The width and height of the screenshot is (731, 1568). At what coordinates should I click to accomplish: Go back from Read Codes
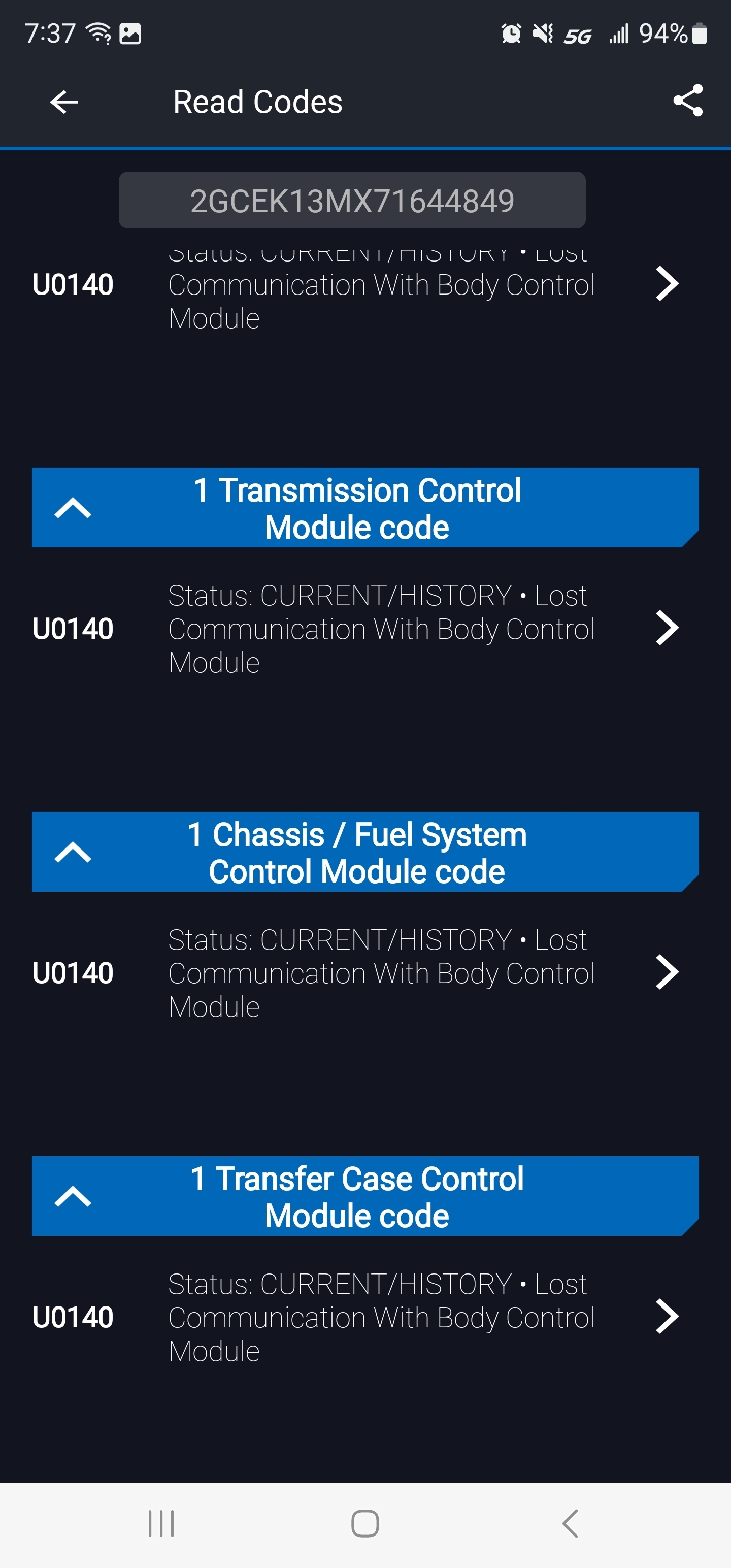click(64, 102)
